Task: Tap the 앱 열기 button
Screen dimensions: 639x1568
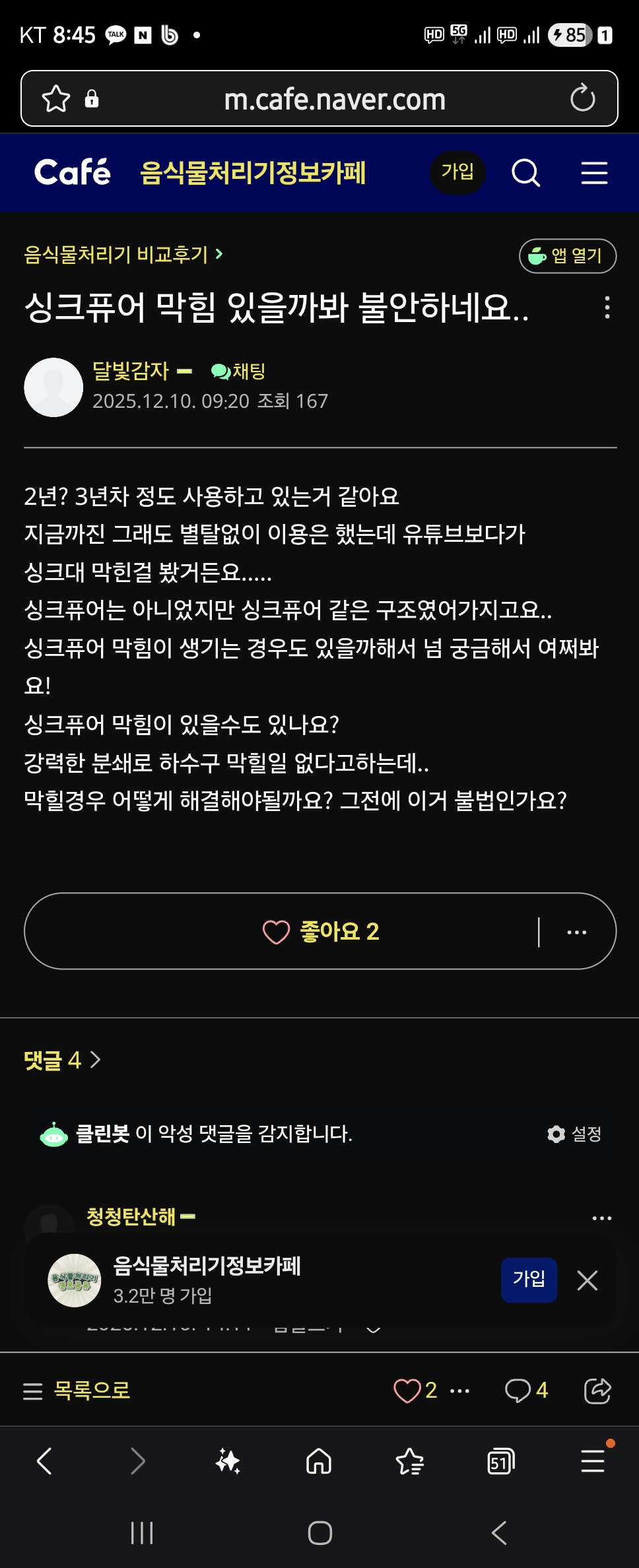Action: point(568,255)
